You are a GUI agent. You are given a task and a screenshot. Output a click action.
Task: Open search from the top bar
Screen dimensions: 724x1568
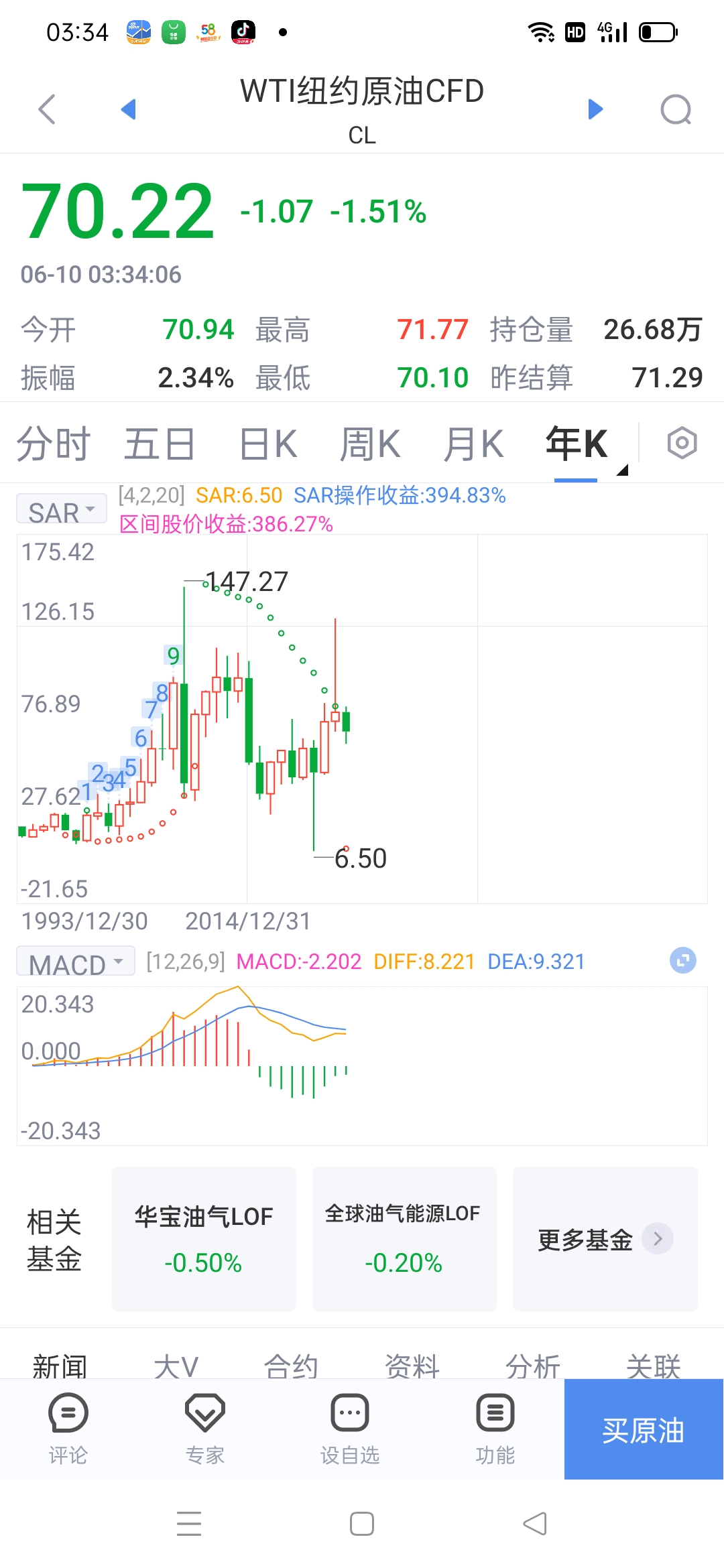pyautogui.click(x=675, y=110)
